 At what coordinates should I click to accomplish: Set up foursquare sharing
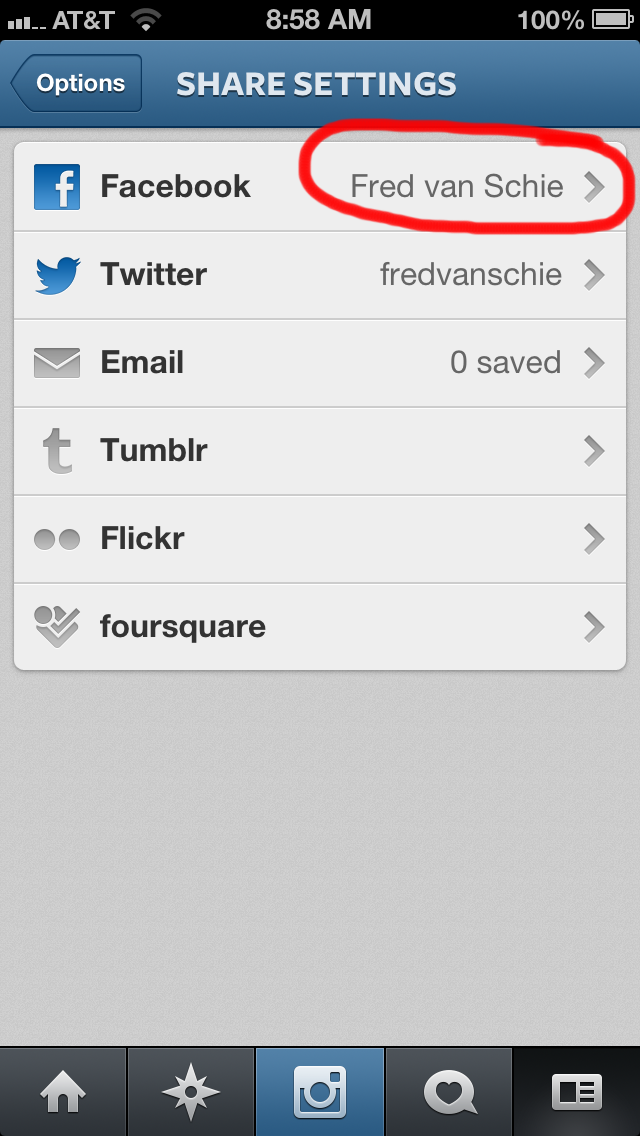click(320, 627)
